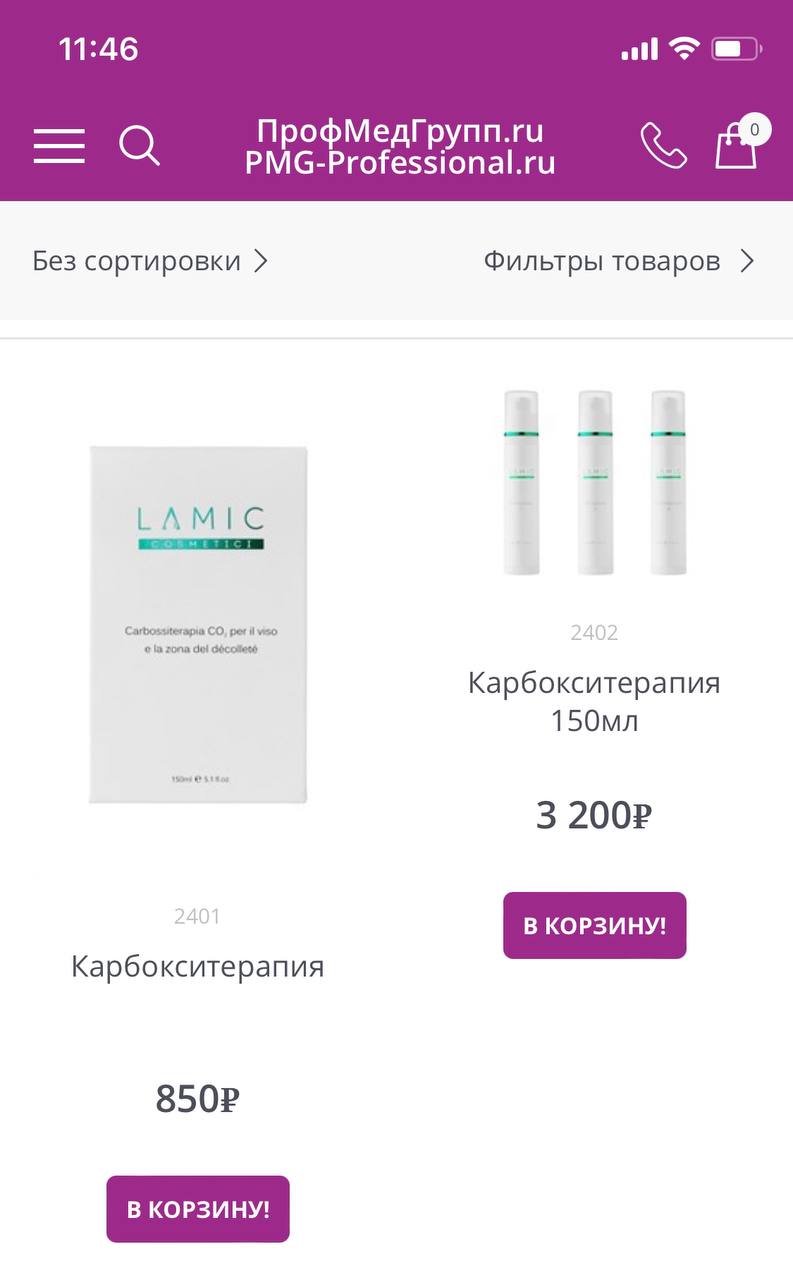Open the Карбокситерапия product title for 850₽
The width and height of the screenshot is (793, 1280).
pyautogui.click(x=198, y=967)
